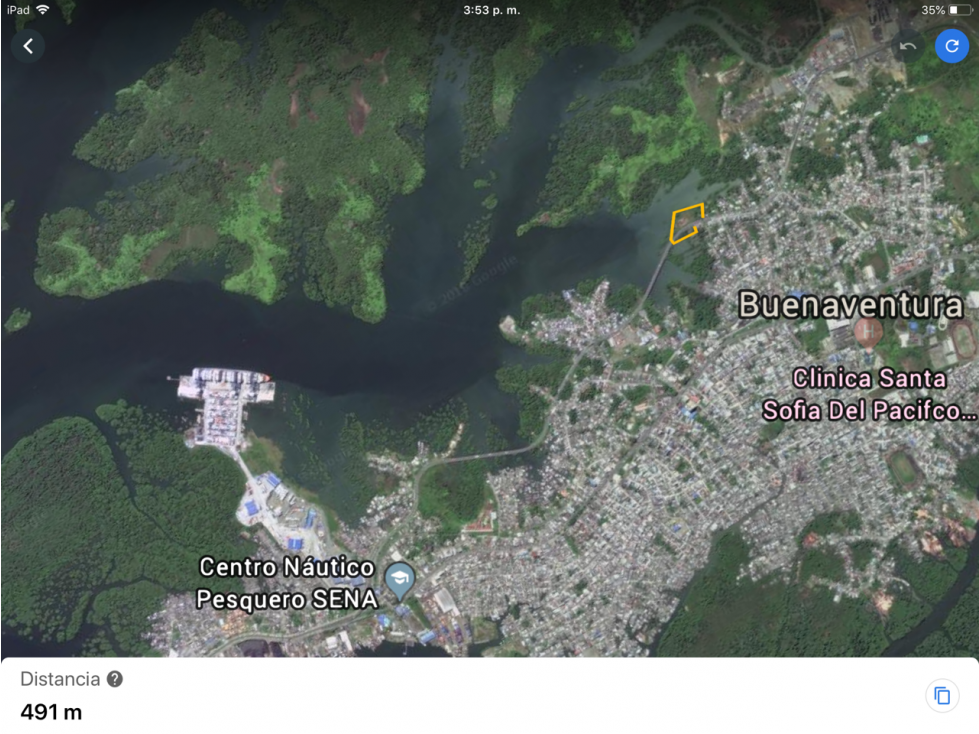Reset the measurement with the blue button
The height and width of the screenshot is (734, 979).
coord(951,46)
